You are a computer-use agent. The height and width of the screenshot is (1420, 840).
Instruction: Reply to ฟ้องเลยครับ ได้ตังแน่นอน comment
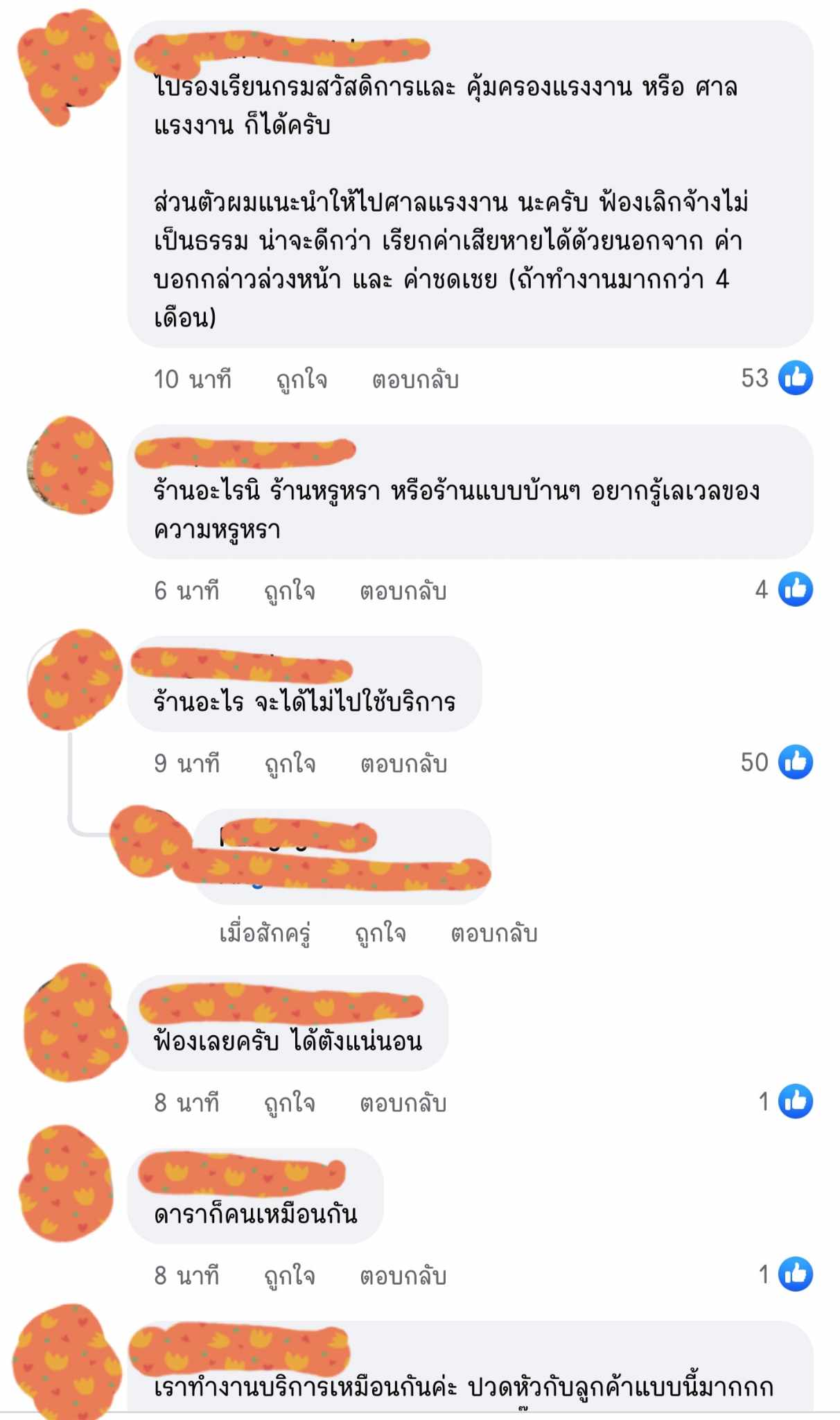point(403,1103)
